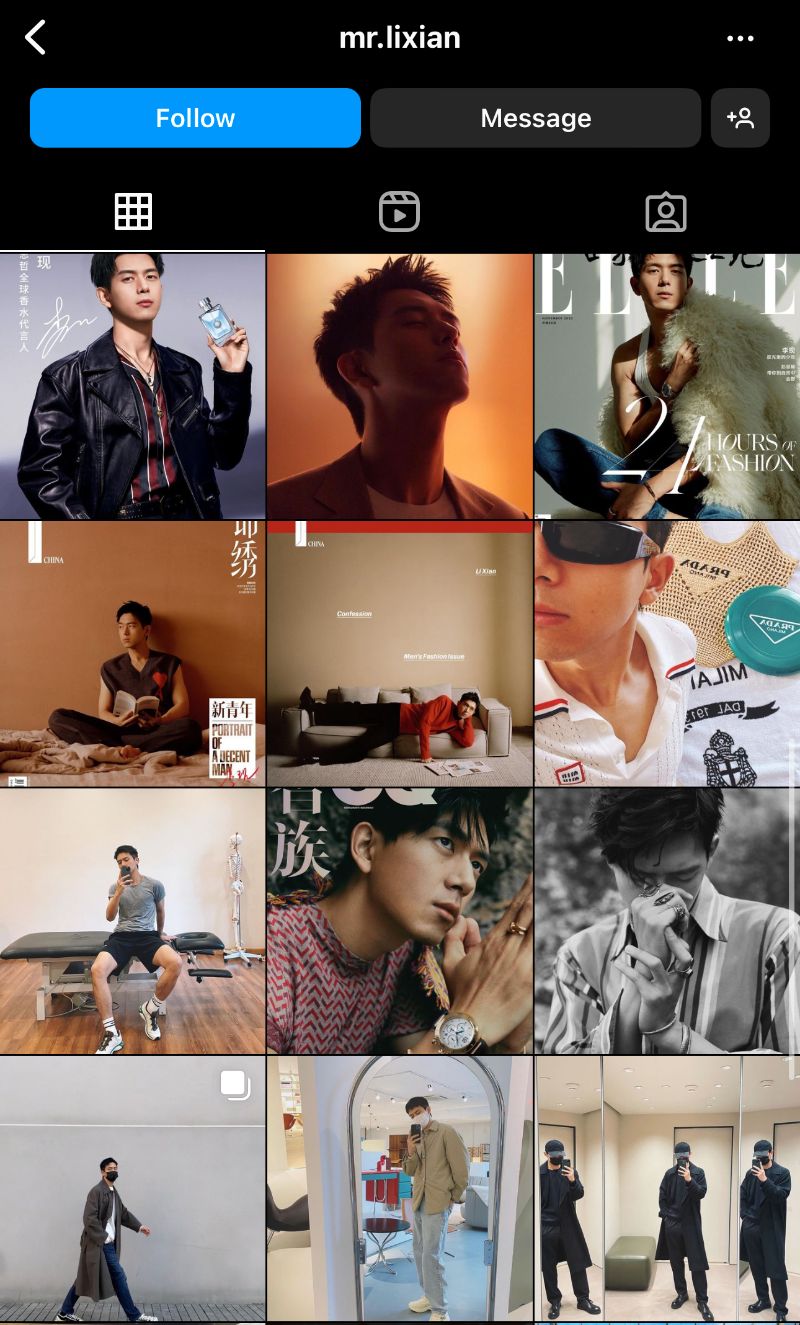Switch to the Reels tab
The image size is (800, 1325).
[x=399, y=212]
